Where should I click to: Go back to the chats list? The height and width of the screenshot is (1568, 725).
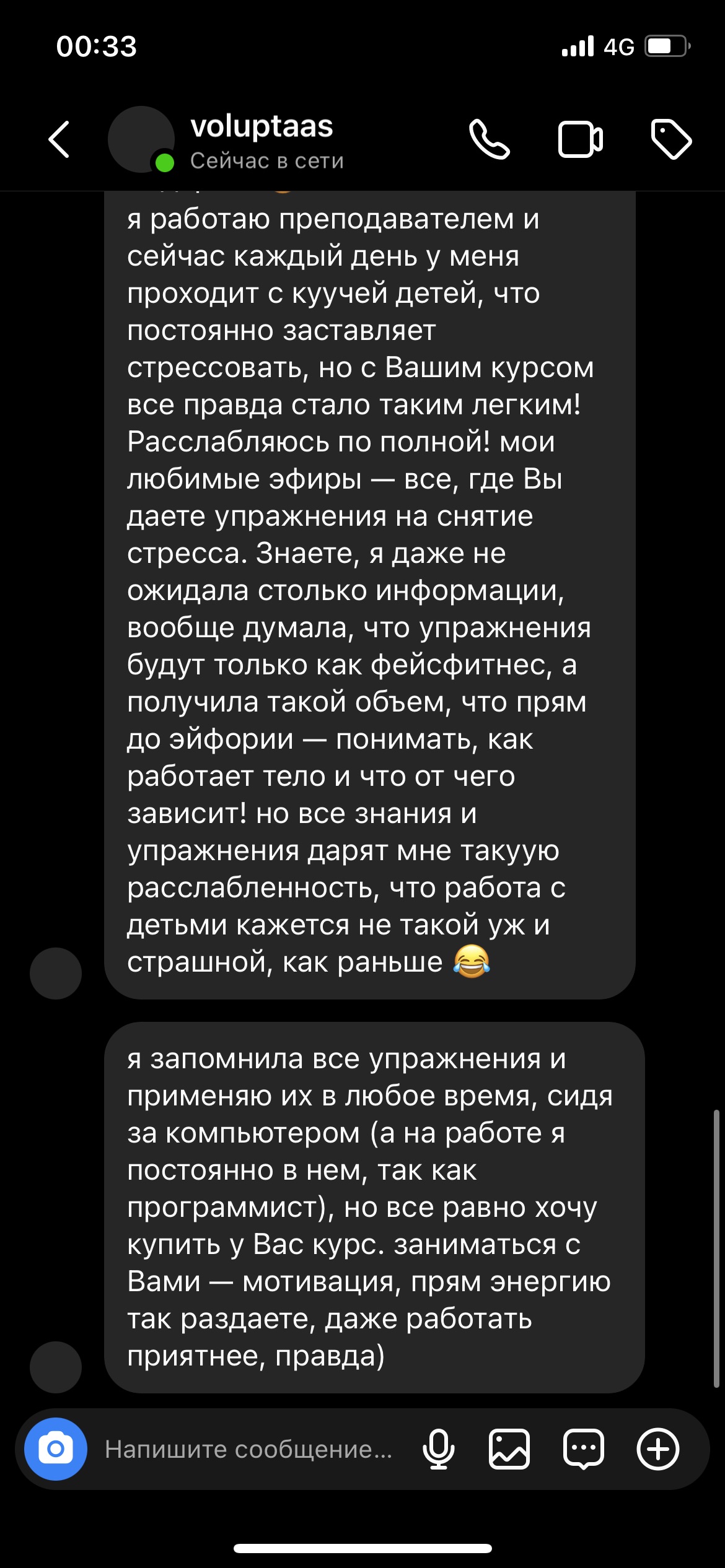coord(59,139)
